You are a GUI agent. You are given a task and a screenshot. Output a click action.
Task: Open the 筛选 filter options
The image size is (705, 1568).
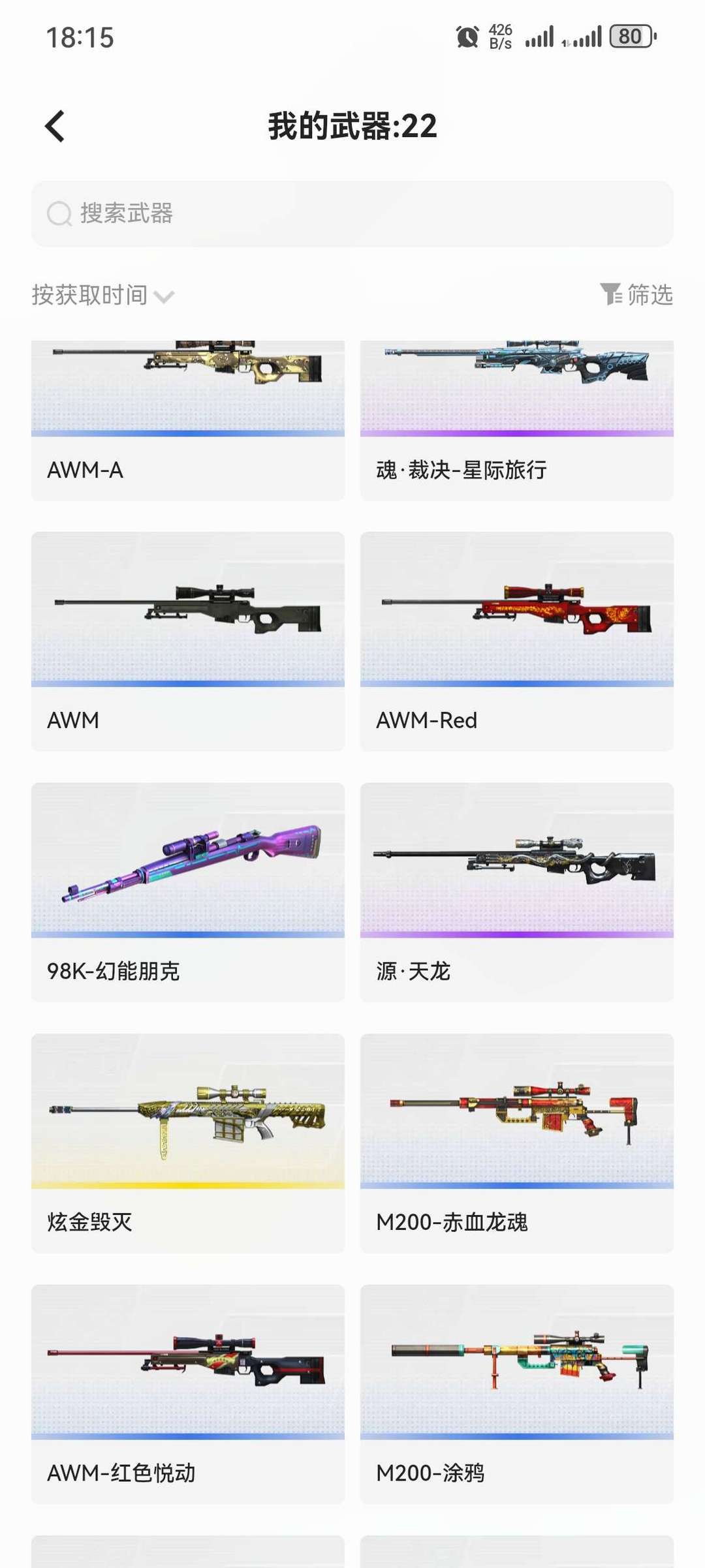pos(636,295)
